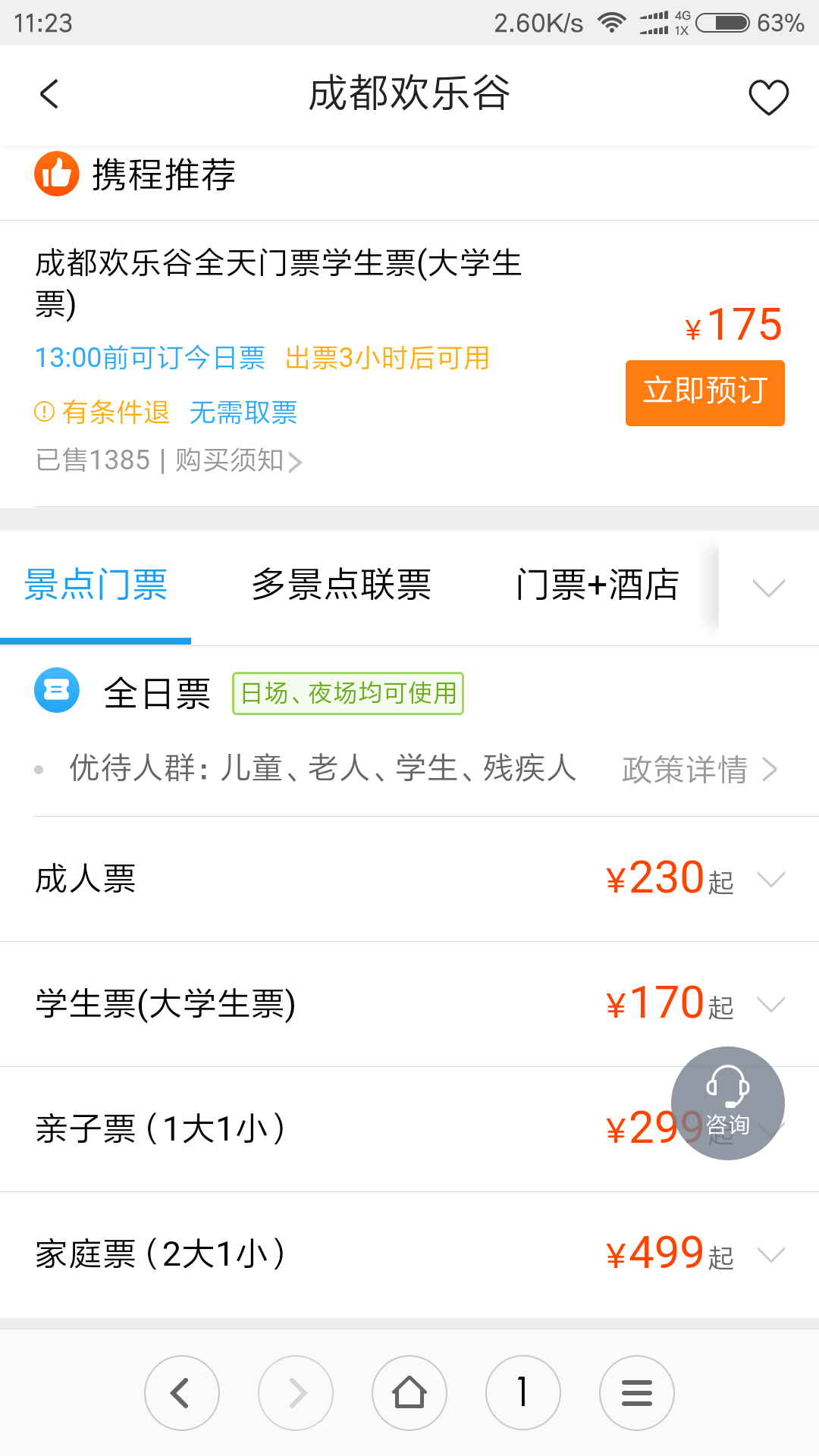Switch to the 门票+酒店 tab

598,585
